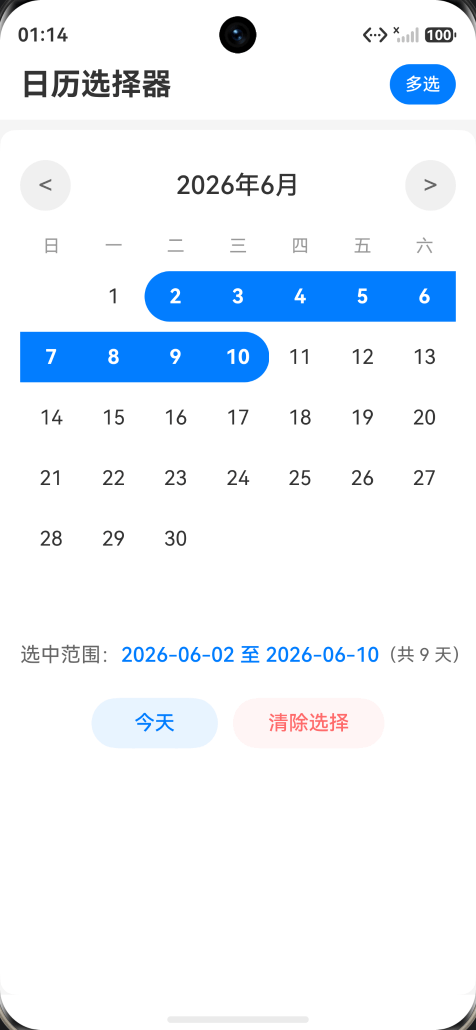The image size is (476, 1030).
Task: Pick the 24th
Action: pyautogui.click(x=238, y=478)
